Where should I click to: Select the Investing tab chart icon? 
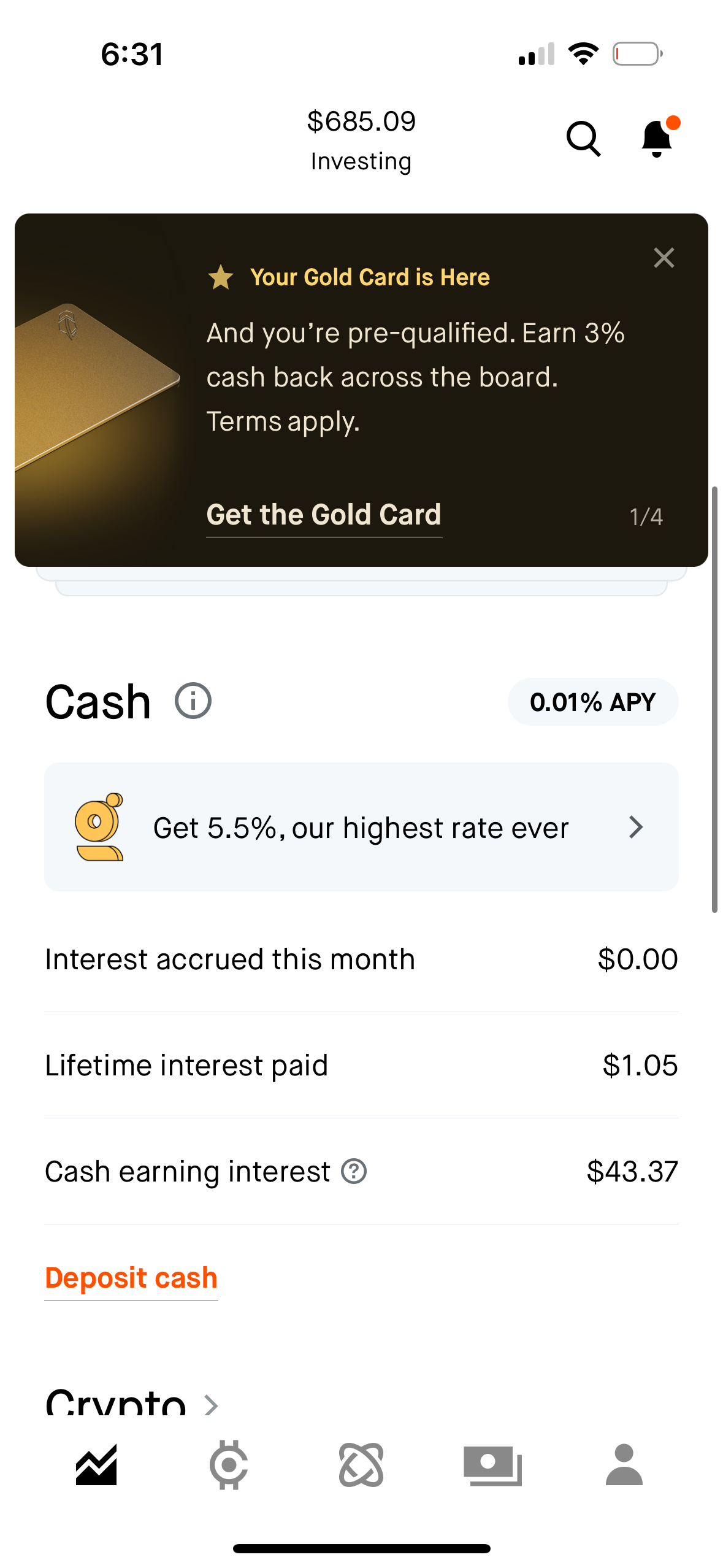[96, 1465]
